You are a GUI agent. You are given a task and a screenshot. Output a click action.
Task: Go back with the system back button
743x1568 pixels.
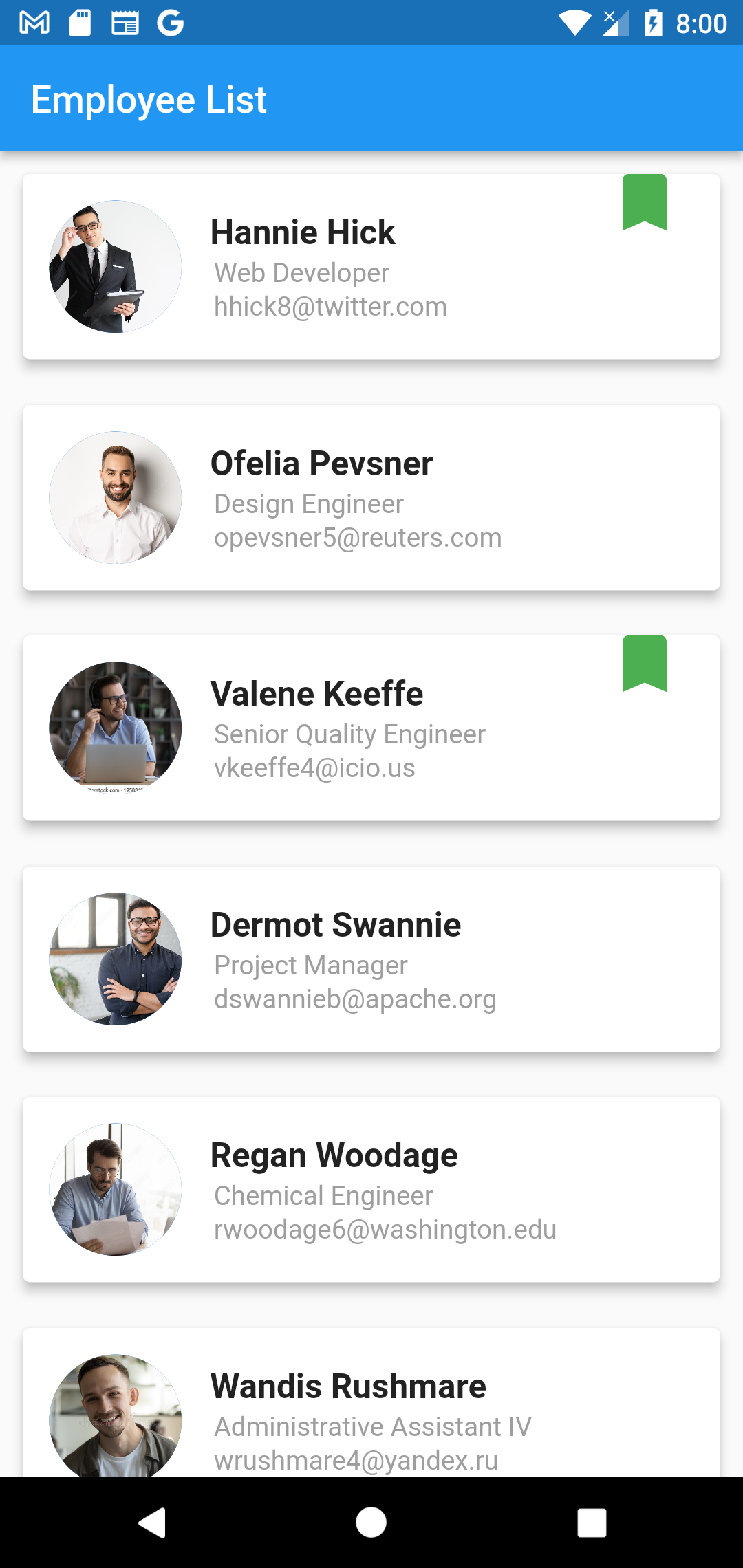[x=152, y=1523]
